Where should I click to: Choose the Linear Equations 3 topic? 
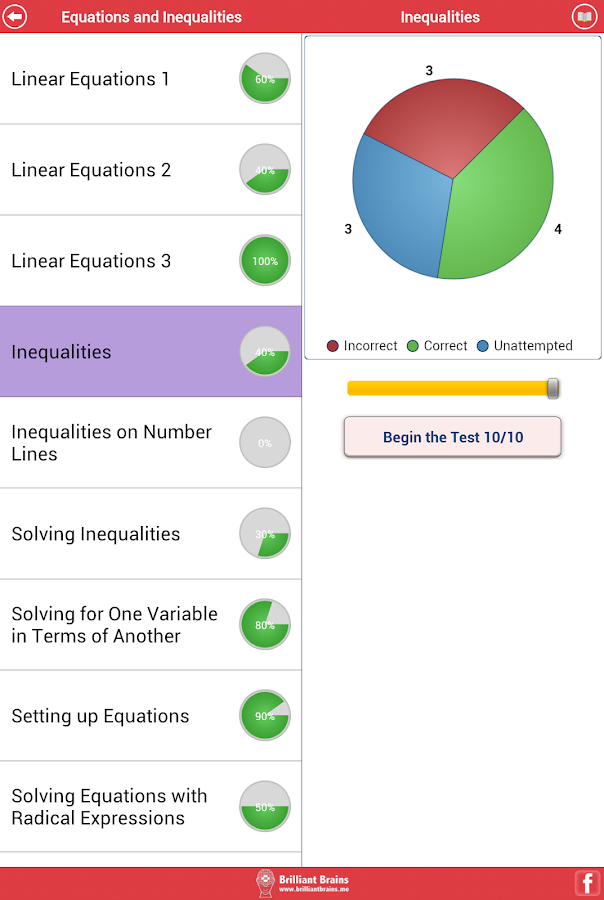click(x=150, y=261)
